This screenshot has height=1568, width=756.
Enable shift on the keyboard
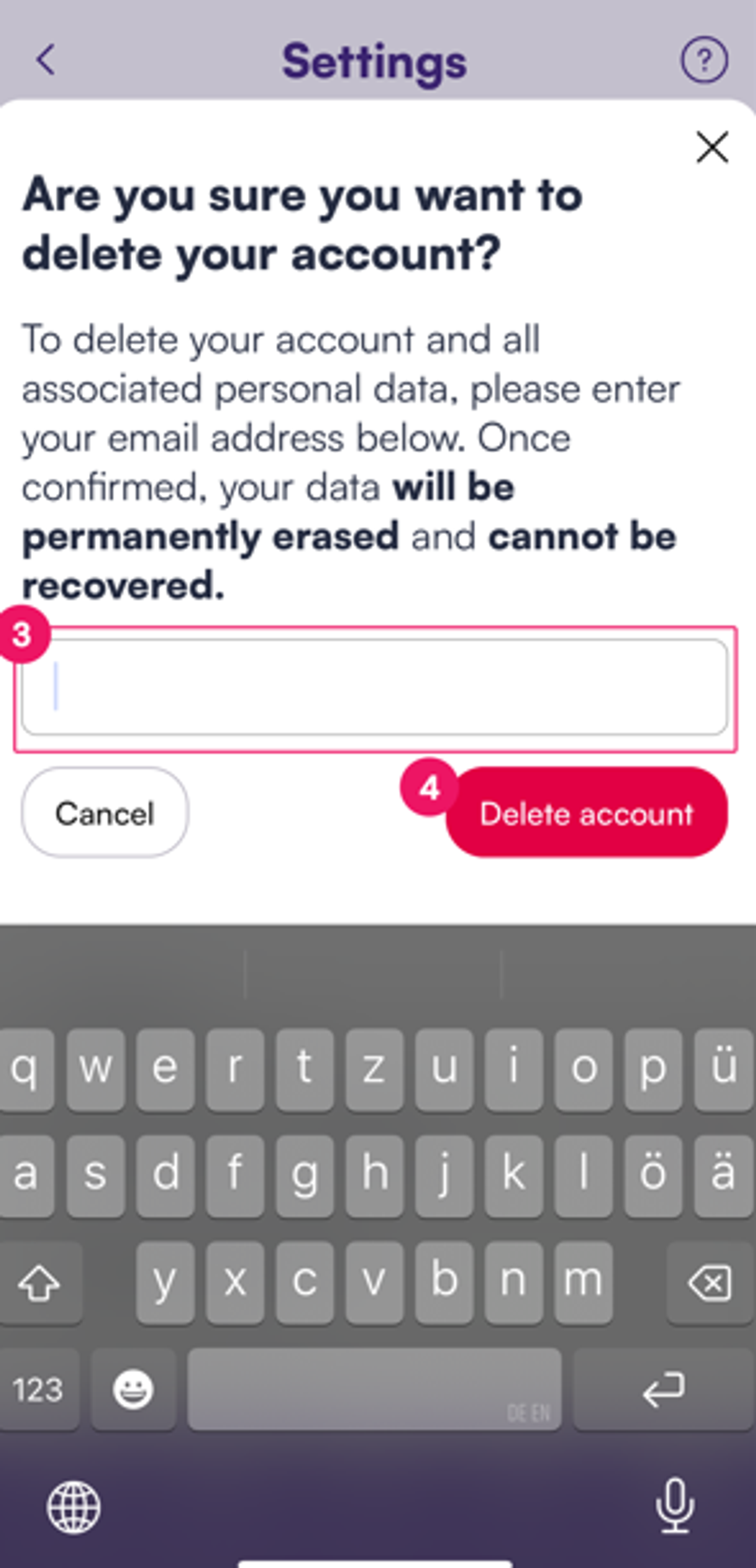tap(39, 1282)
